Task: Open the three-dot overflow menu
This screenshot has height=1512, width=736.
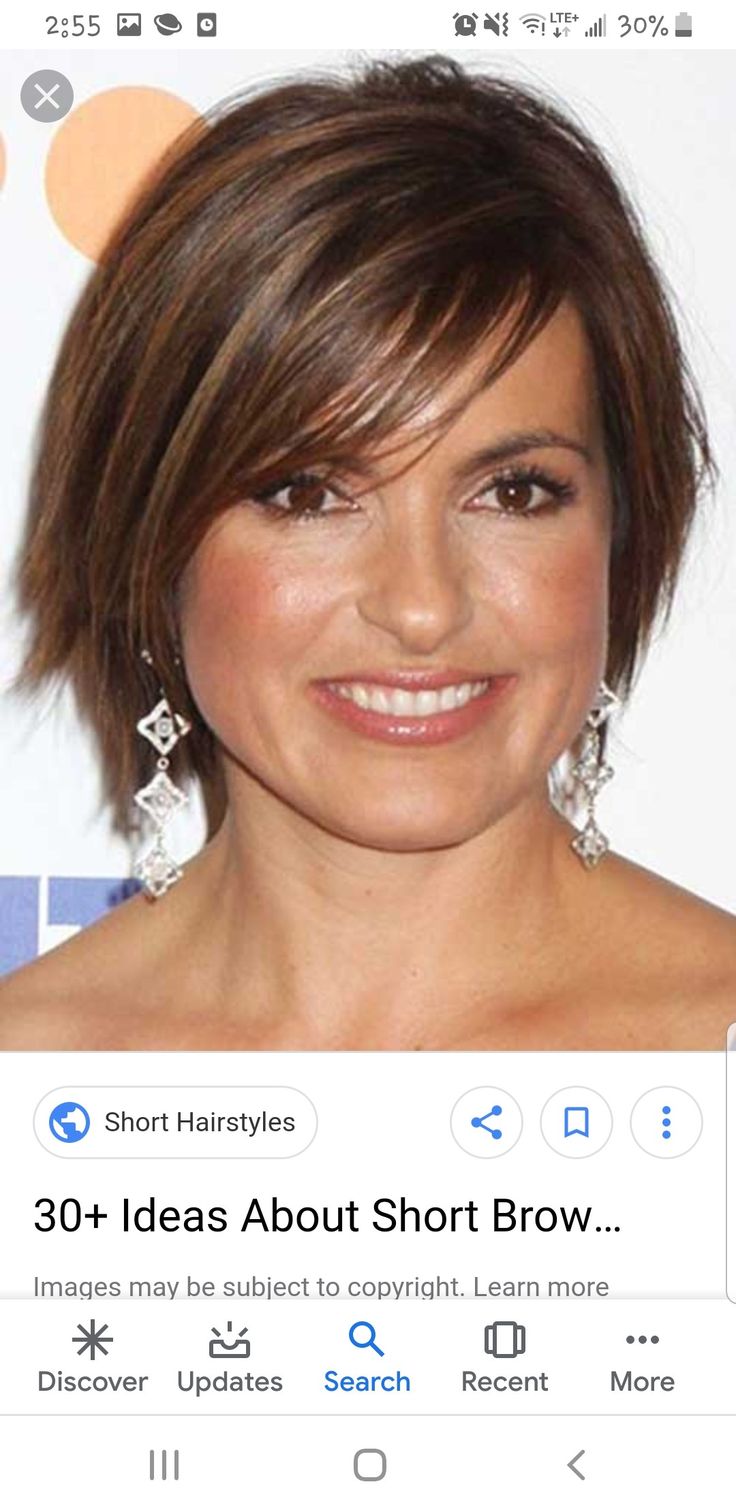Action: coord(666,1122)
